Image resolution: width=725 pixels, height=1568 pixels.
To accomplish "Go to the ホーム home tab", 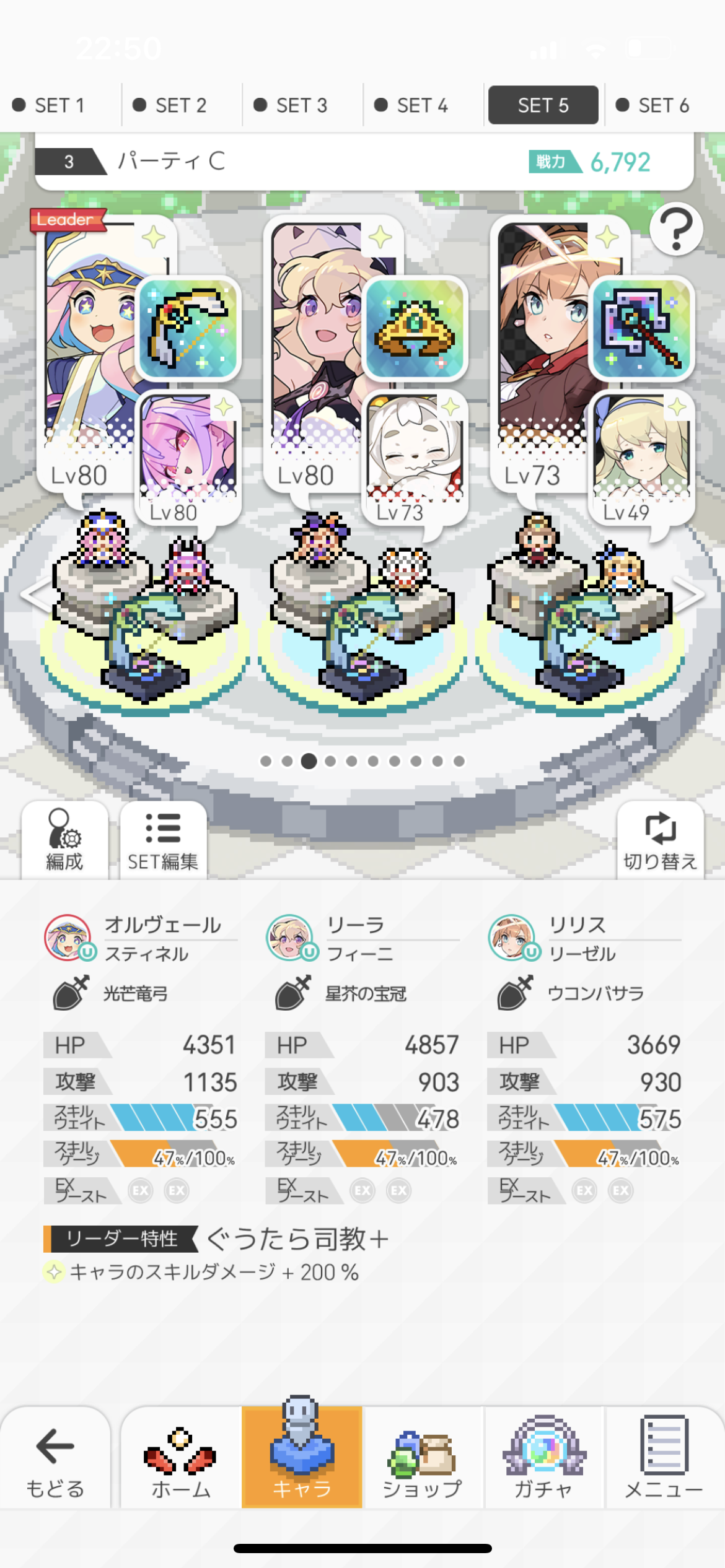I will coord(180,1458).
